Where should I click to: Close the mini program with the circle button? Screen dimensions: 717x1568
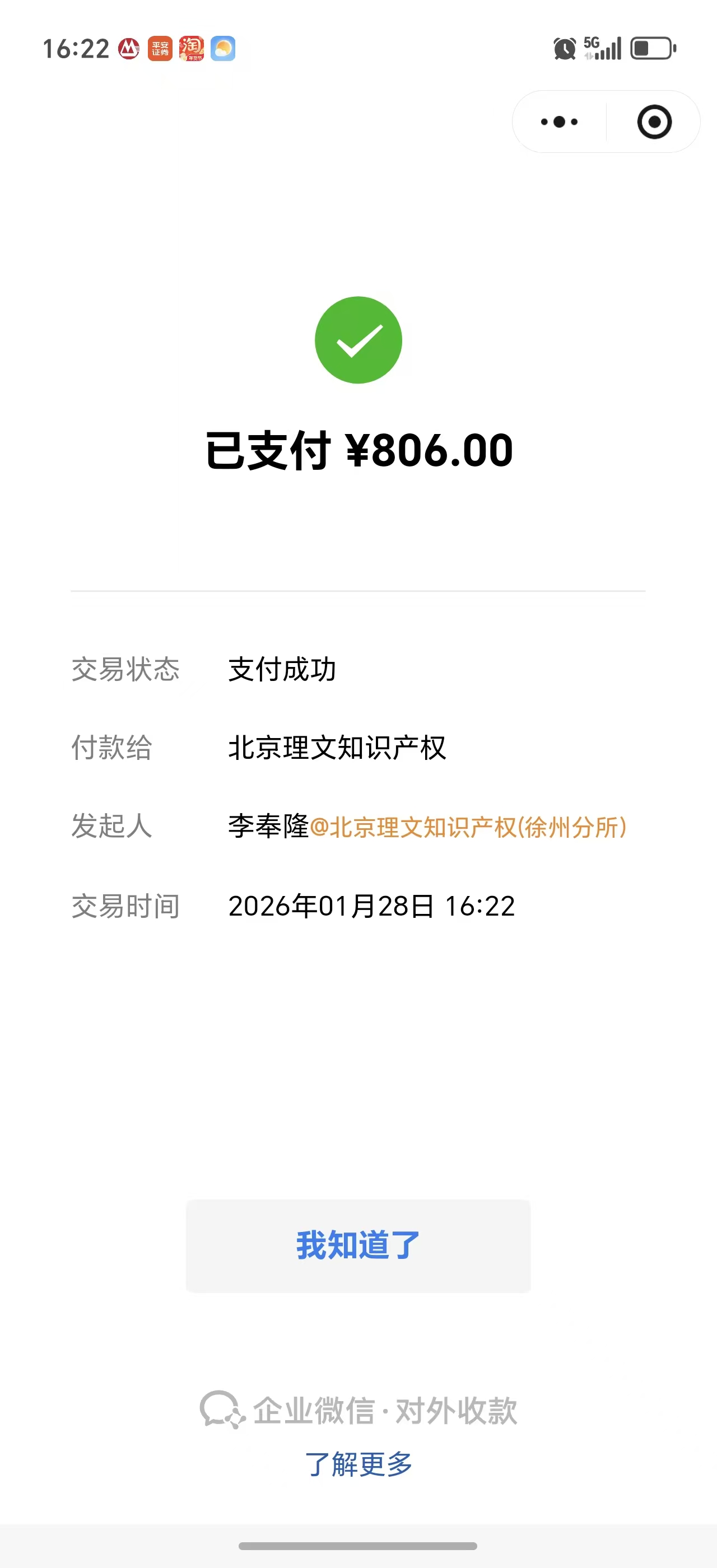[x=654, y=122]
